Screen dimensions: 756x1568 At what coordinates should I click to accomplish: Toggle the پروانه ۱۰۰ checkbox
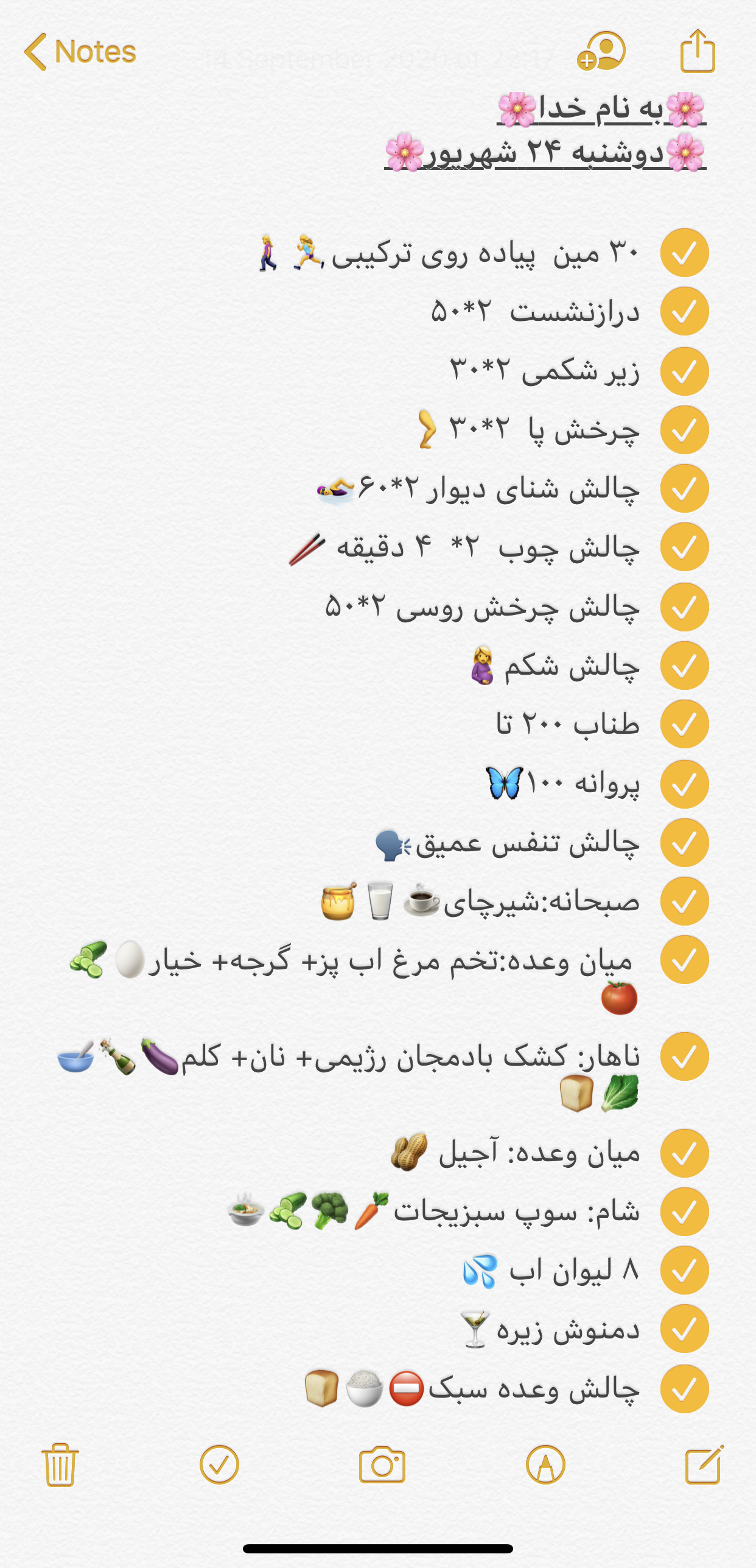684,784
